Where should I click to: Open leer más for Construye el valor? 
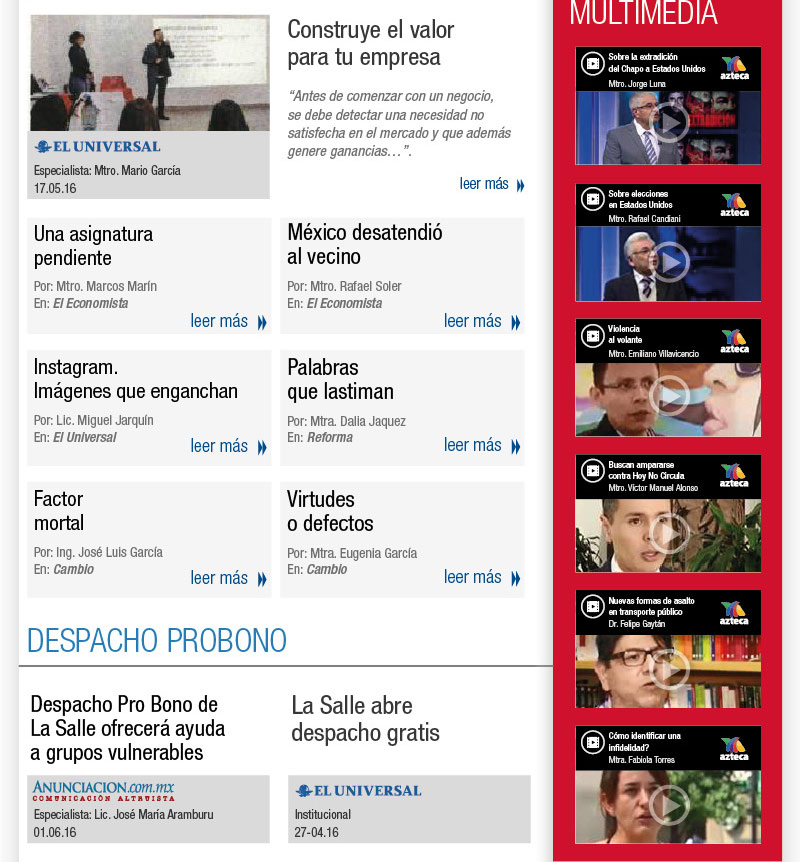pyautogui.click(x=492, y=184)
